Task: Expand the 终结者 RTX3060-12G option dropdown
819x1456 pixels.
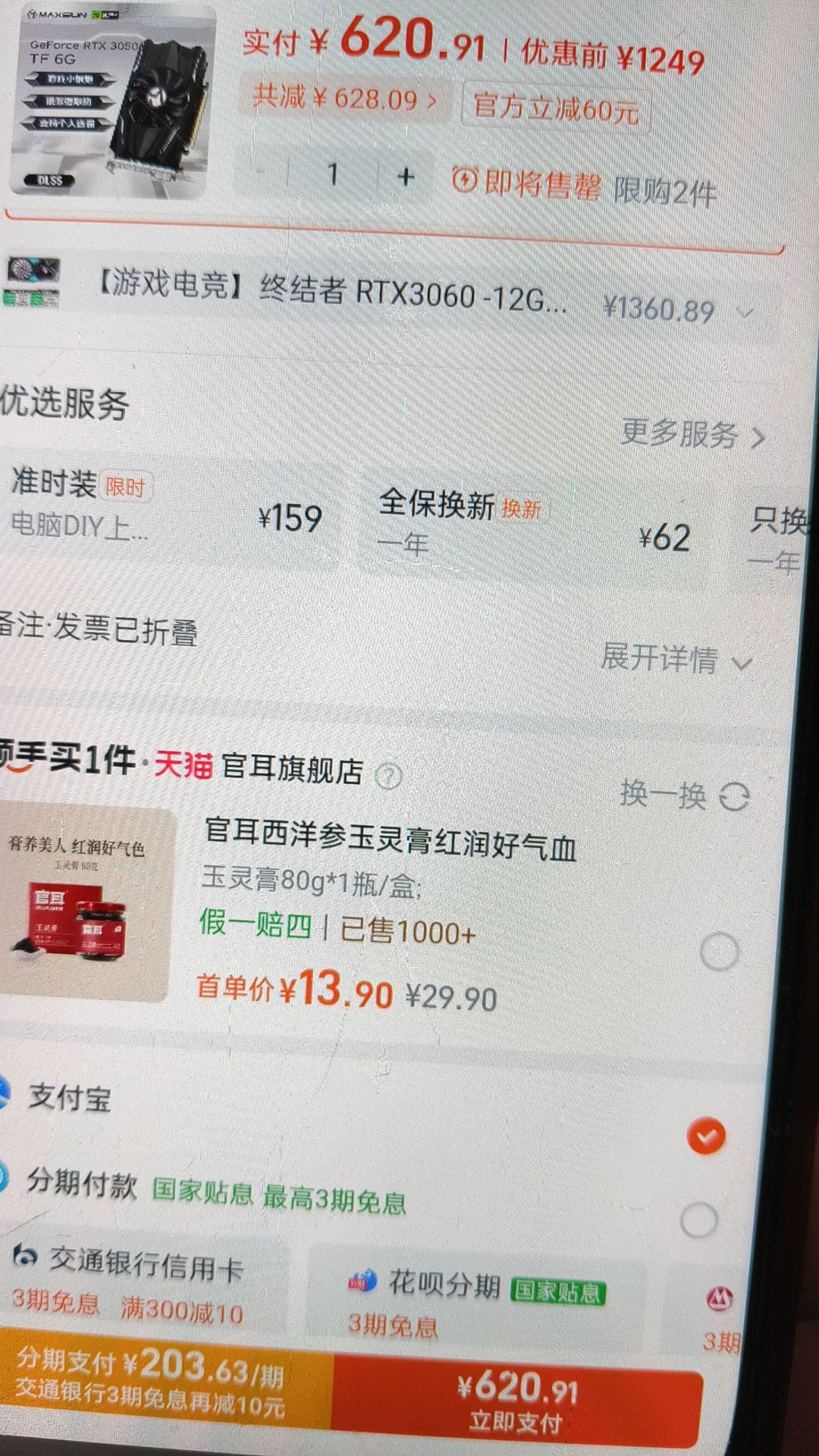Action: tap(745, 312)
